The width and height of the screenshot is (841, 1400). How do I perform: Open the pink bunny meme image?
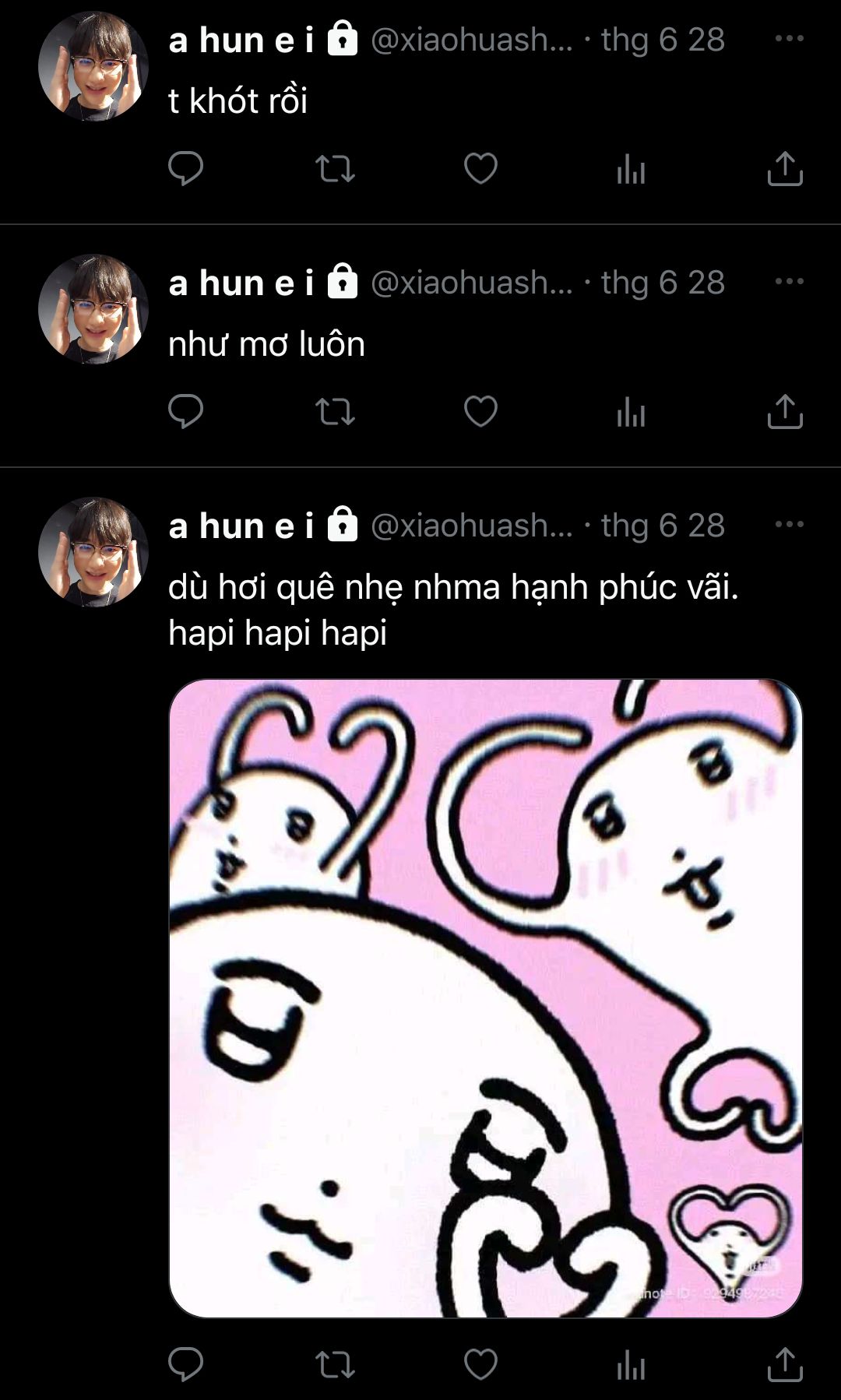coord(485,998)
